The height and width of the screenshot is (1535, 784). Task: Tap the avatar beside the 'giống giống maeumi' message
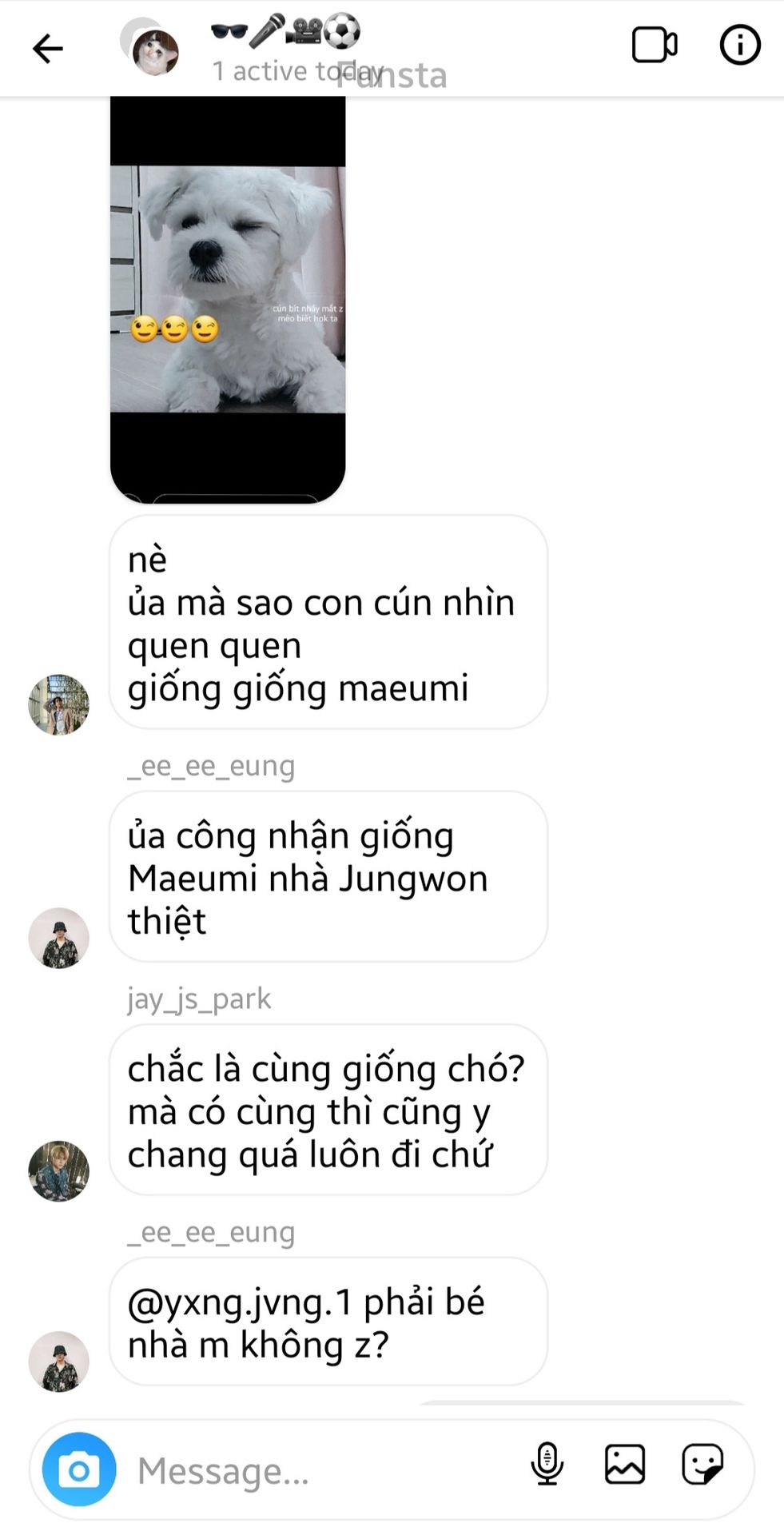tap(59, 704)
